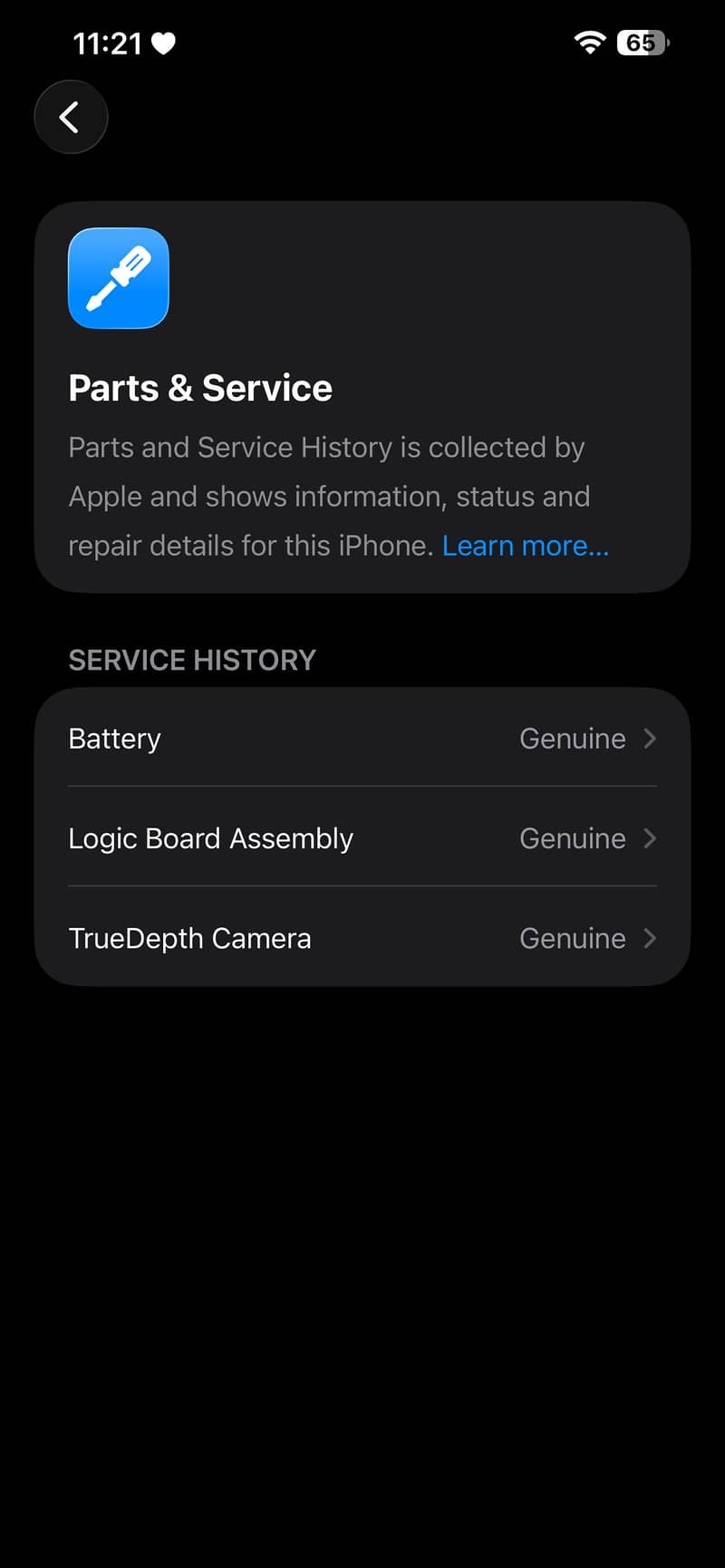Screen dimensions: 725x1568
Task: Open the Learn more link
Action: [525, 545]
